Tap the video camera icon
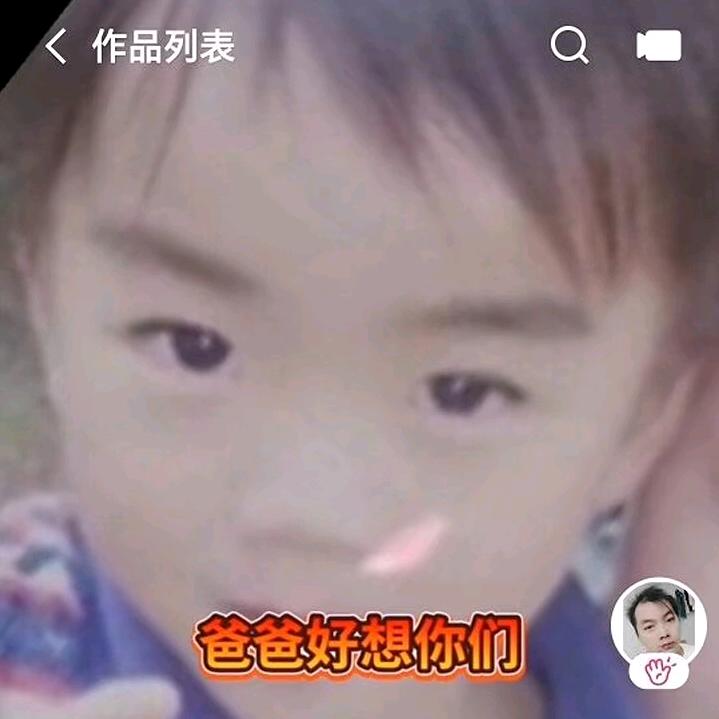This screenshot has width=719, height=719. 659,46
